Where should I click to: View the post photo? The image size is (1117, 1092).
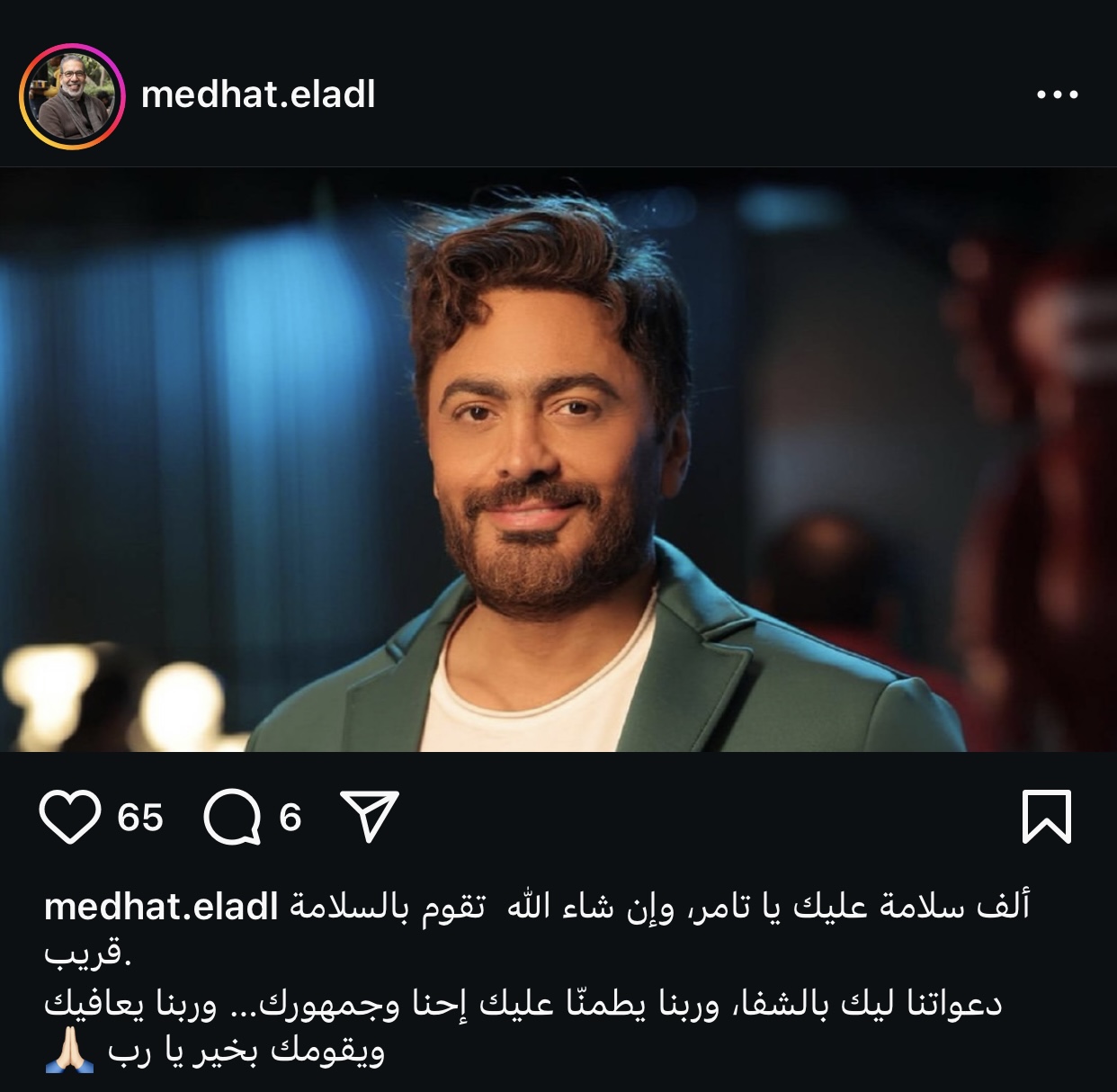(558, 459)
